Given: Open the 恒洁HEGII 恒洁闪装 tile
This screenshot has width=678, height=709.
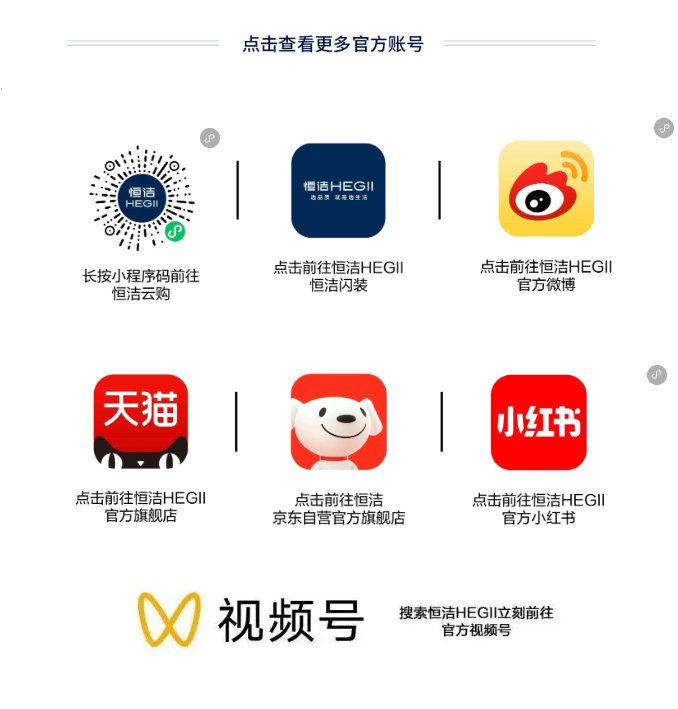Looking at the screenshot, I should (x=338, y=190).
